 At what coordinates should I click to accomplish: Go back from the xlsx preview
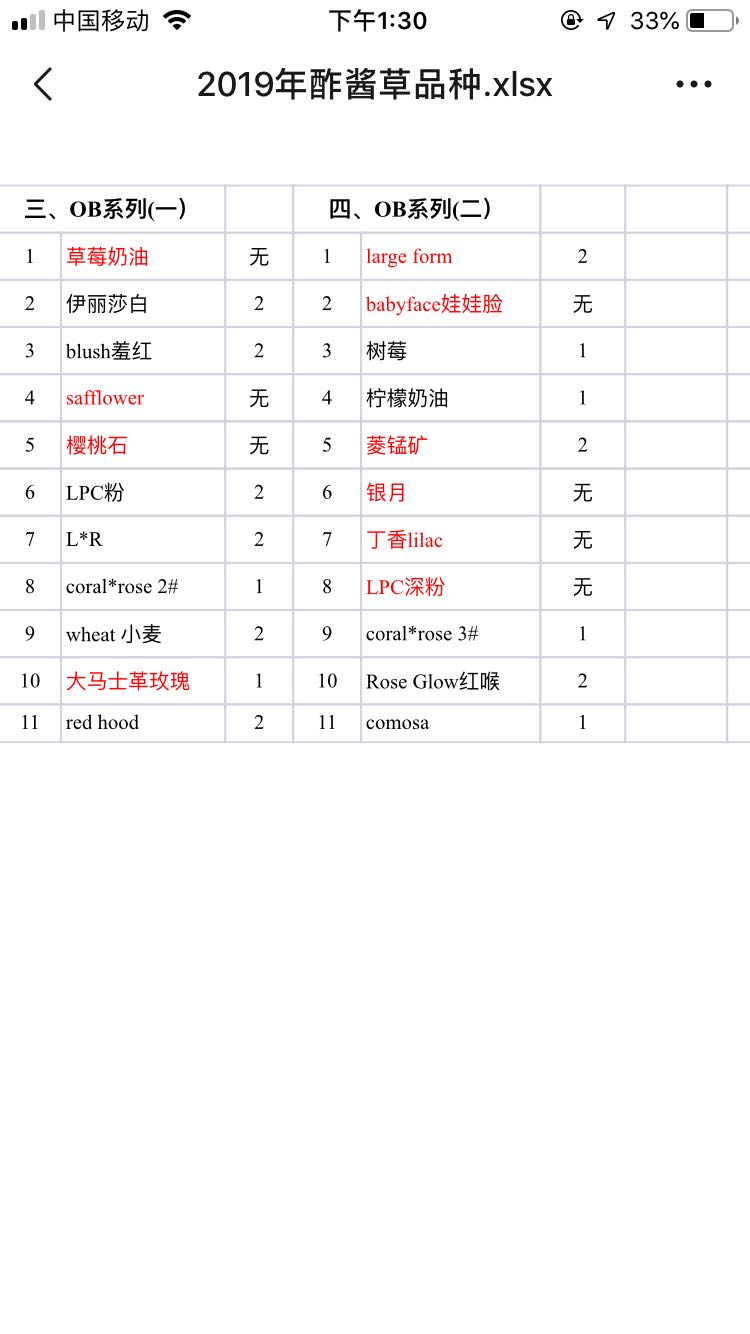42,85
